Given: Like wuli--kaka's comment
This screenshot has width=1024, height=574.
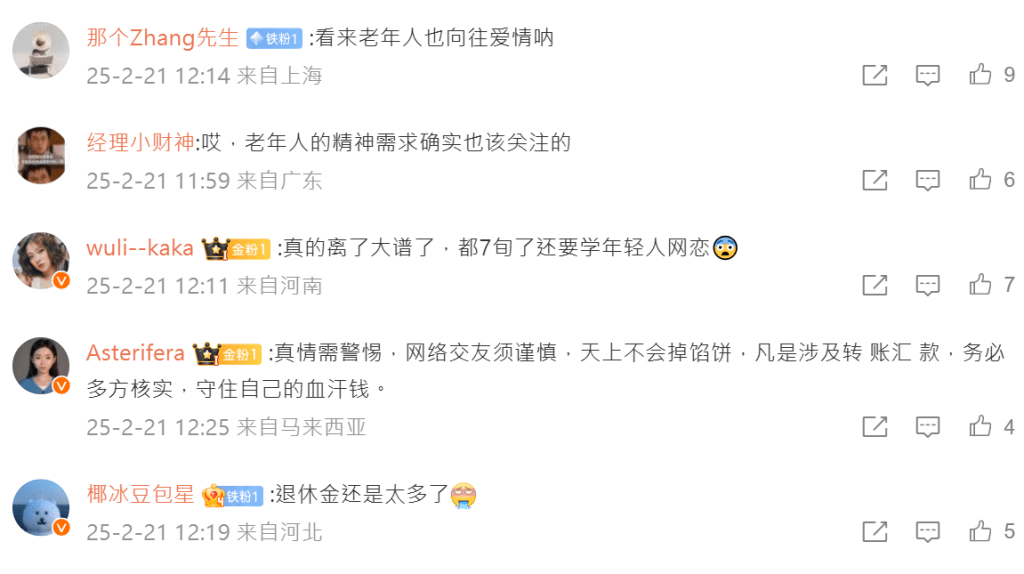Looking at the screenshot, I should tap(980, 285).
